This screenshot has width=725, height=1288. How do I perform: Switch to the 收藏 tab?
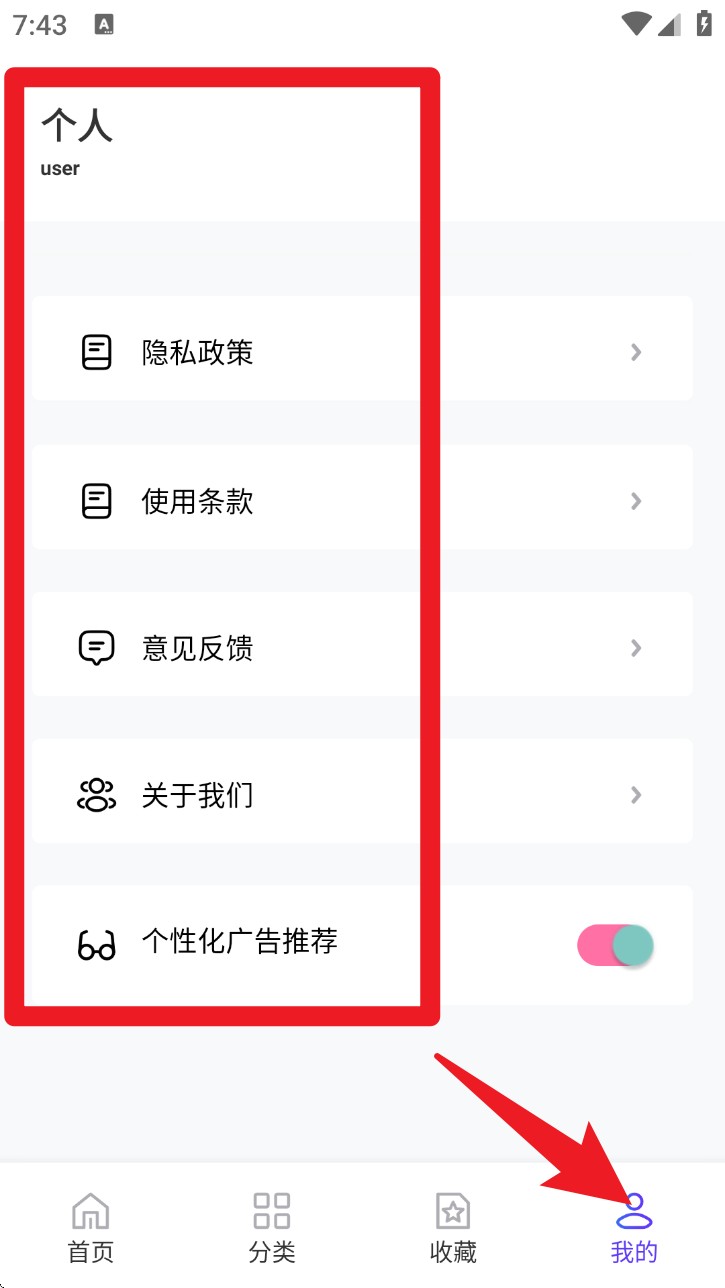coord(452,1225)
